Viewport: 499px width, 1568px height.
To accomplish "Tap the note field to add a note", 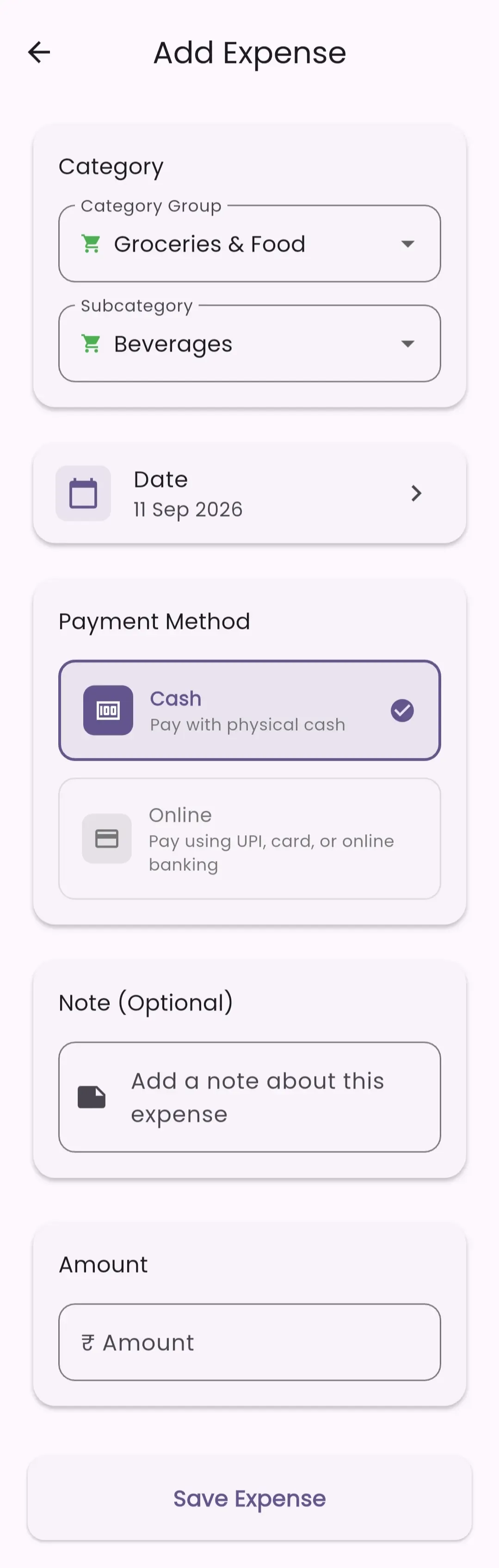I will pyautogui.click(x=249, y=1097).
